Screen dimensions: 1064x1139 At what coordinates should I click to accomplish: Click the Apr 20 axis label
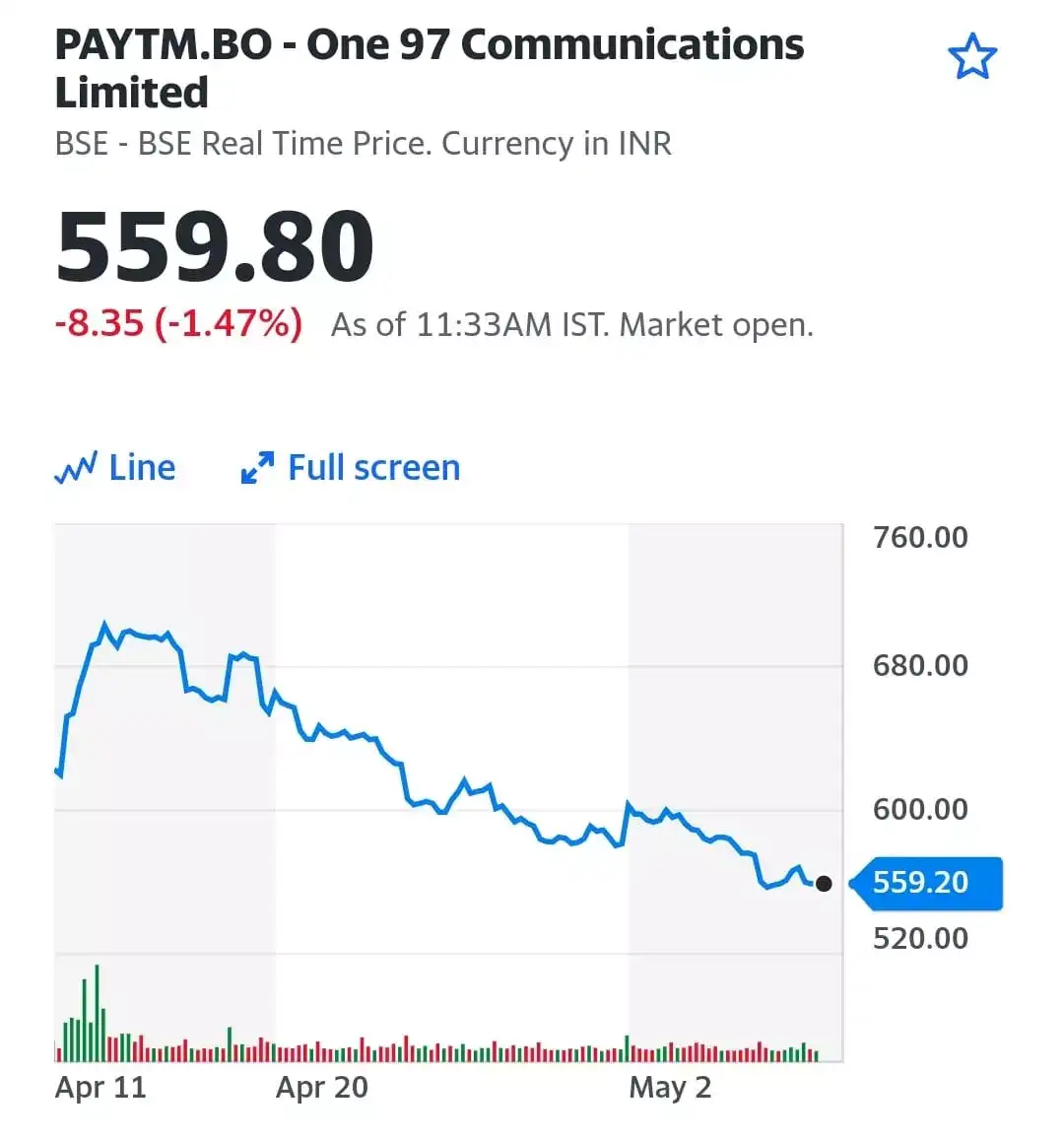click(322, 1087)
